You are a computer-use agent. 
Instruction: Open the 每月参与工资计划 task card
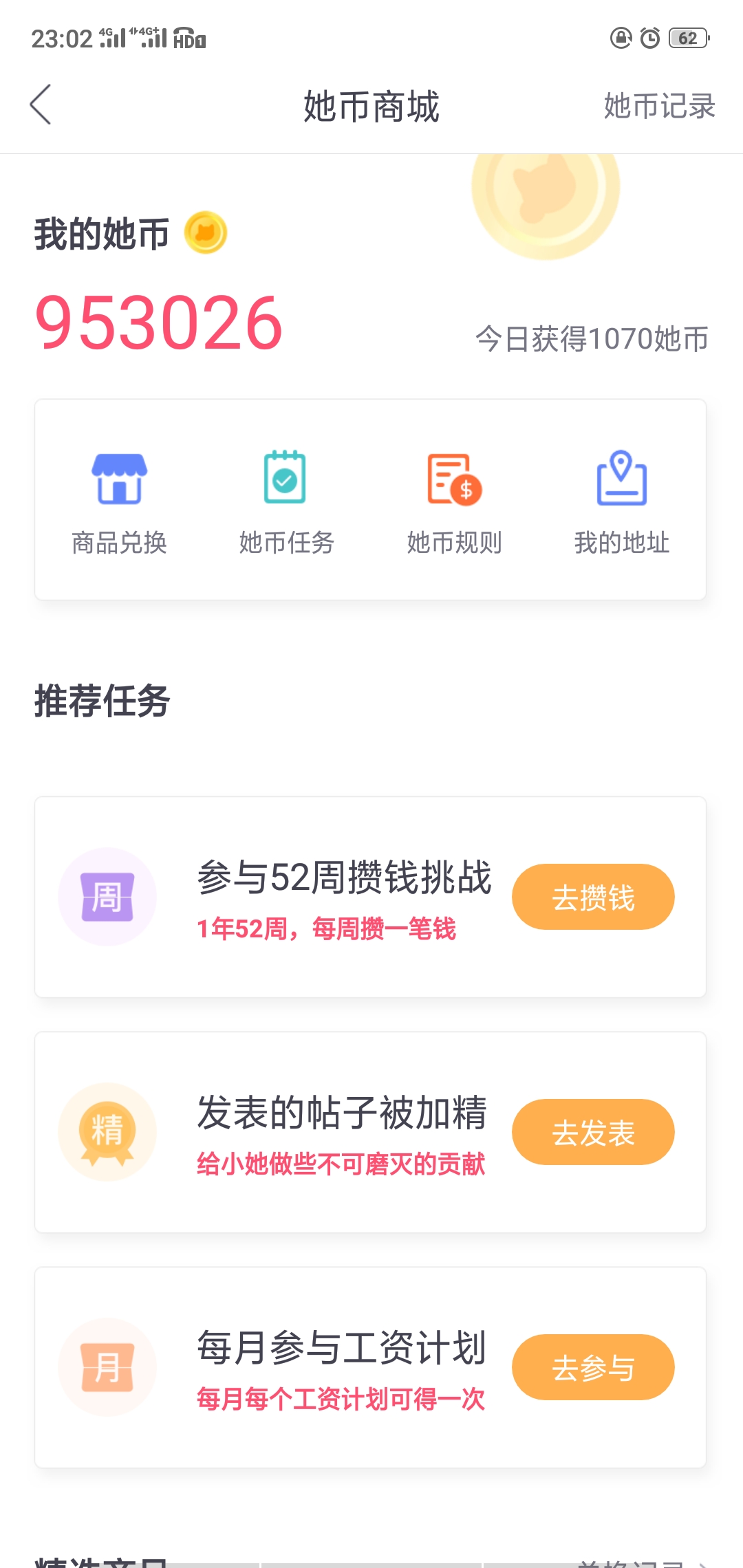(370, 1367)
